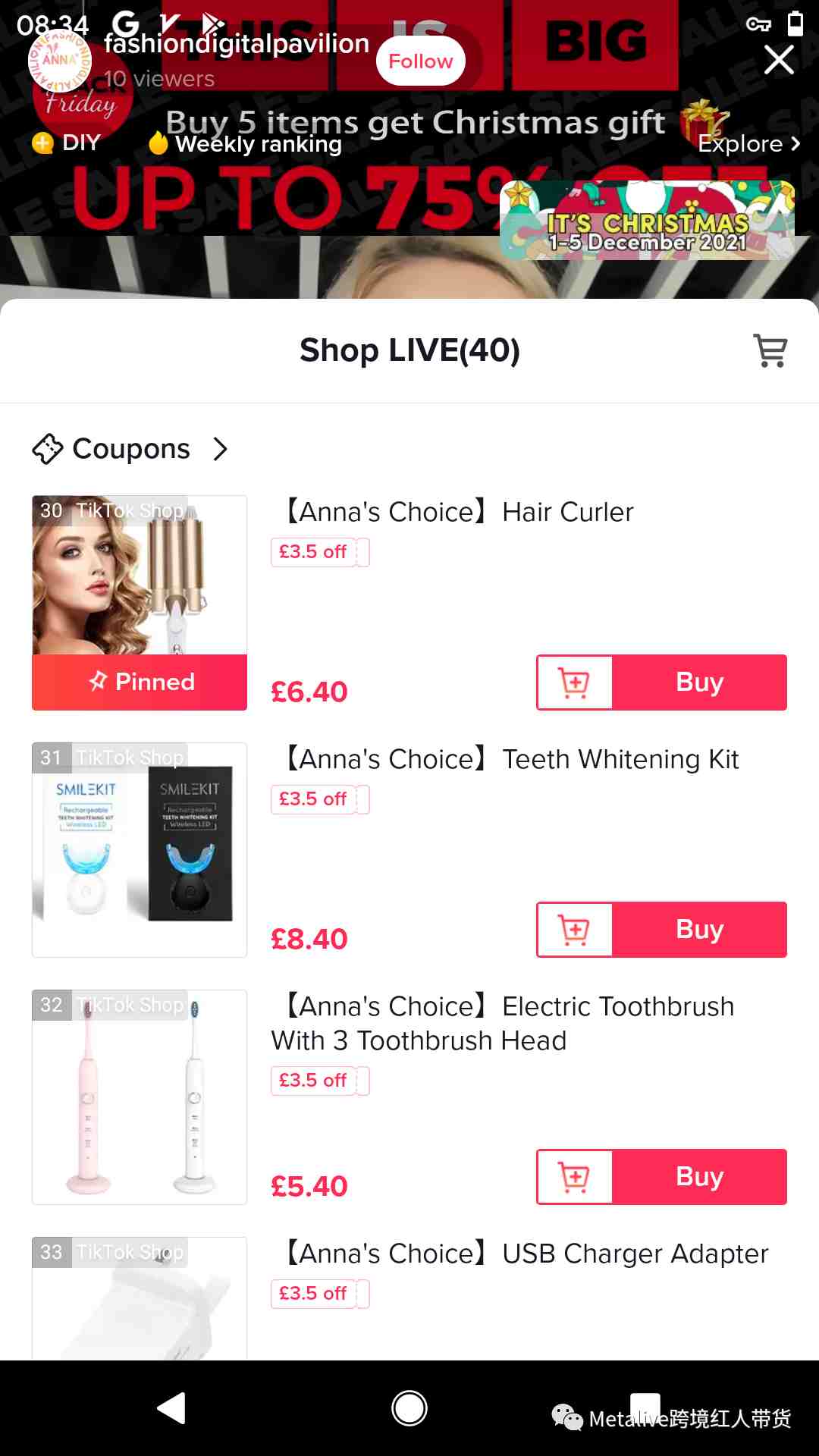819x1456 pixels.
Task: Buy the Hair Curler
Action: click(698, 682)
